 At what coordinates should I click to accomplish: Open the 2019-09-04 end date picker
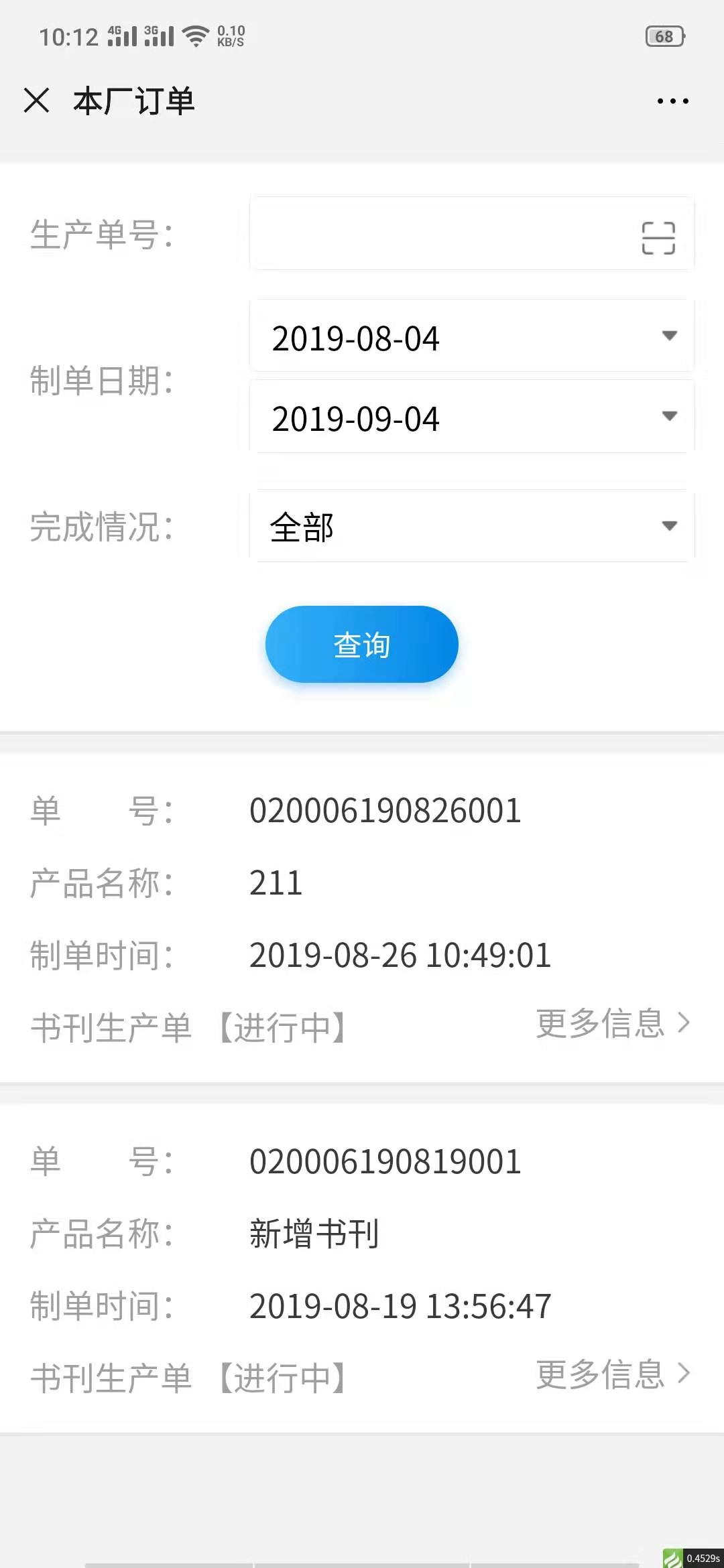click(472, 416)
